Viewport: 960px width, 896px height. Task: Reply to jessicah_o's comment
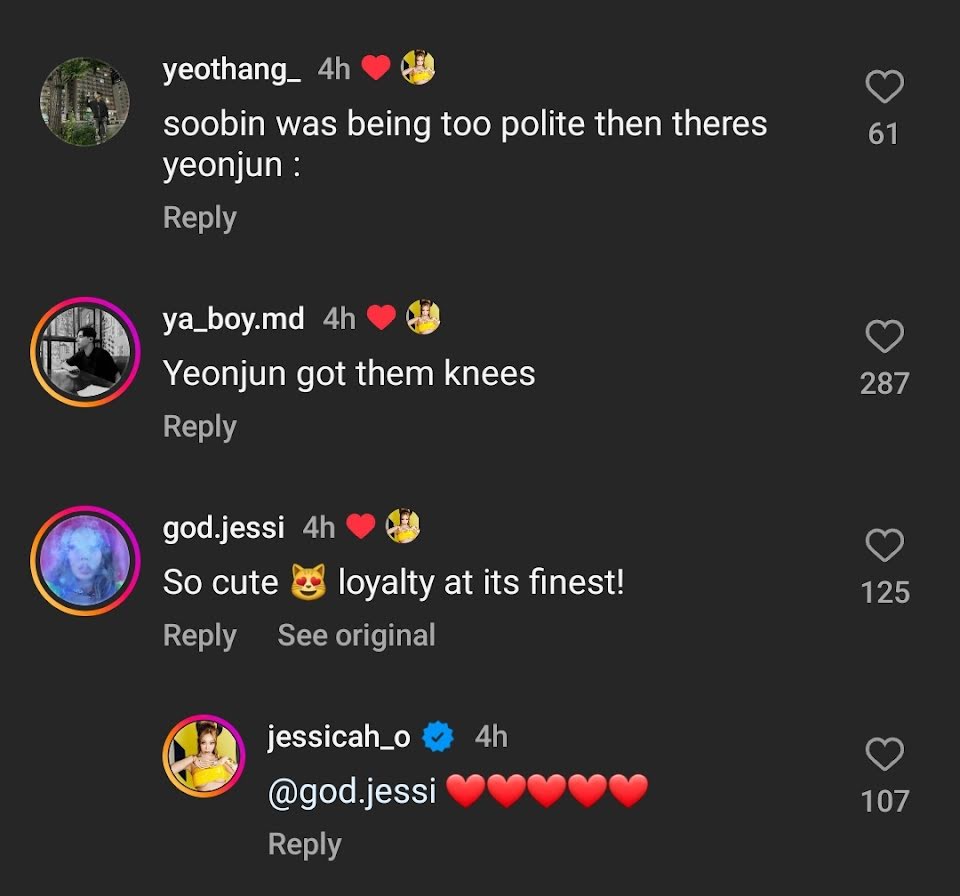(x=304, y=844)
